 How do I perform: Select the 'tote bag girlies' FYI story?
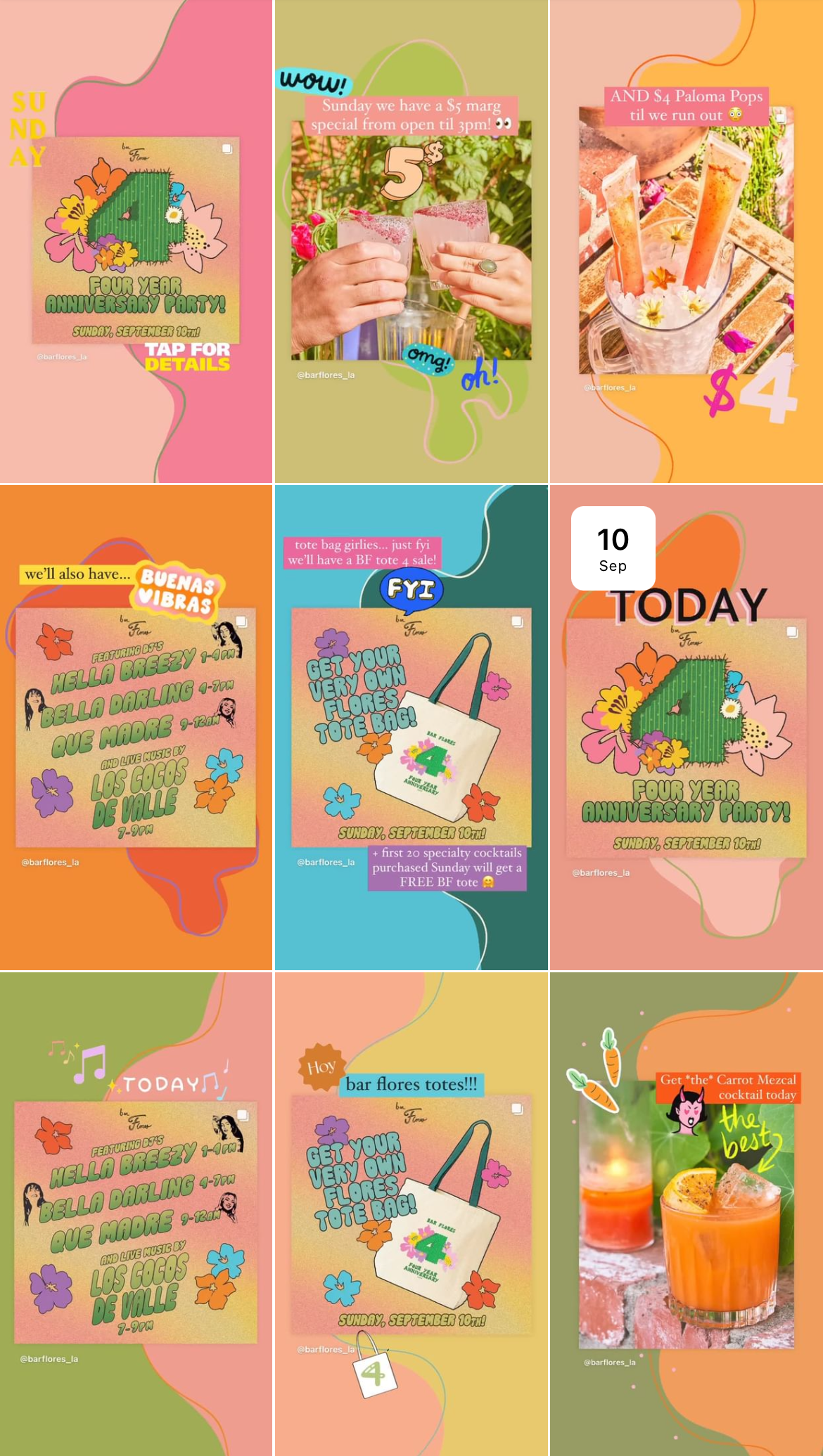(x=411, y=728)
